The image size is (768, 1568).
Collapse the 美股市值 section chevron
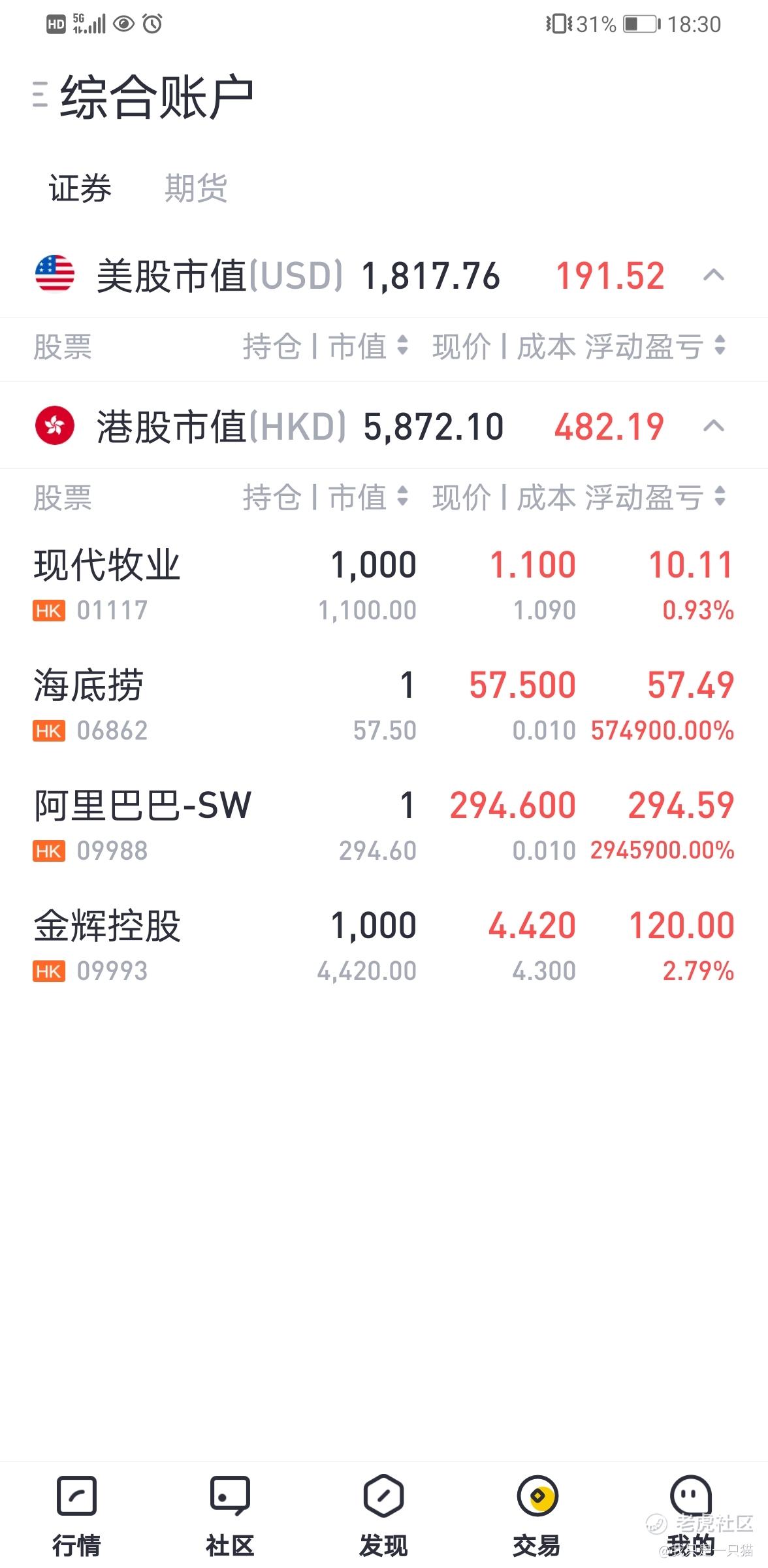[714, 275]
